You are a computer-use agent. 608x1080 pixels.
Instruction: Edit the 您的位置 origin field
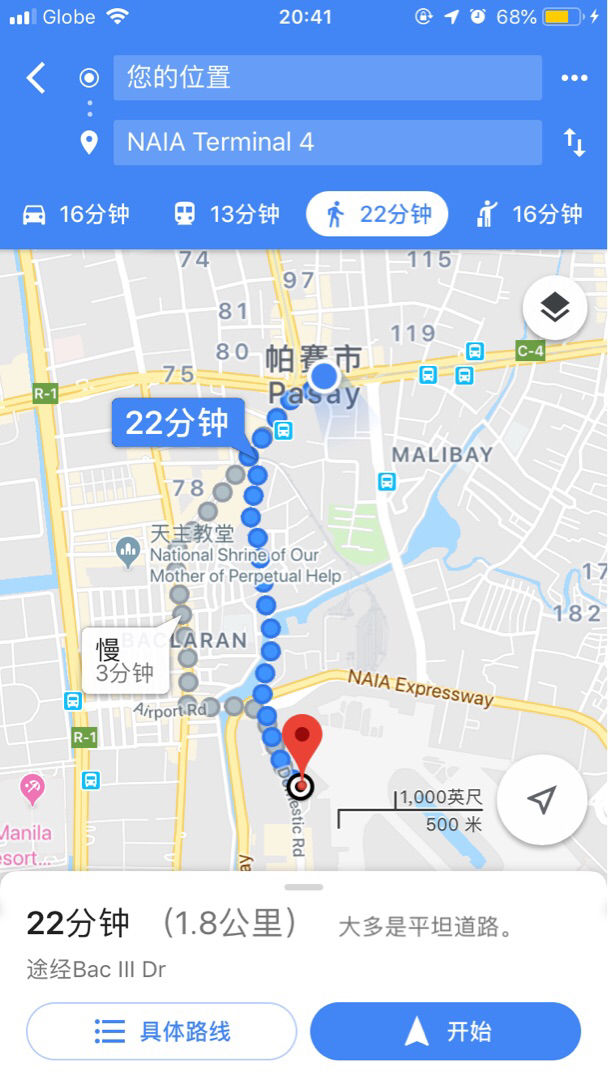pos(327,78)
